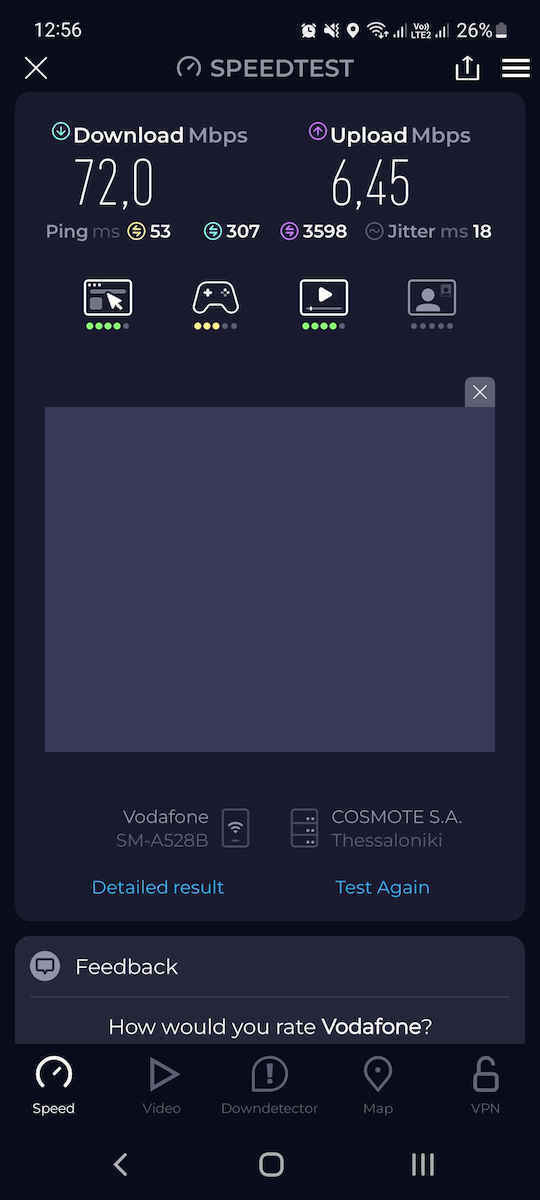Close the Speedtest result screen
The width and height of the screenshot is (540, 1200).
(36, 68)
